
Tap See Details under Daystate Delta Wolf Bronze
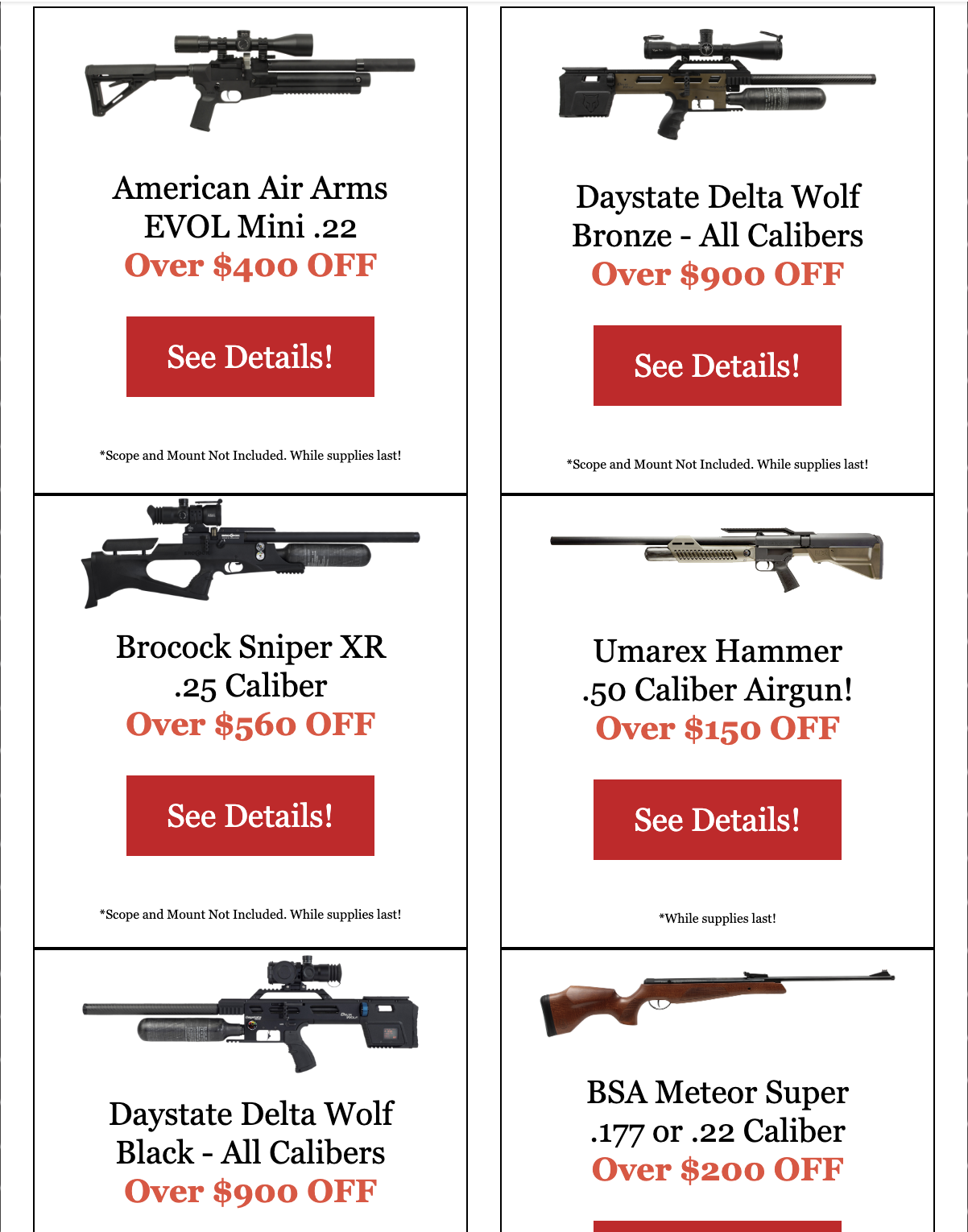coord(718,366)
